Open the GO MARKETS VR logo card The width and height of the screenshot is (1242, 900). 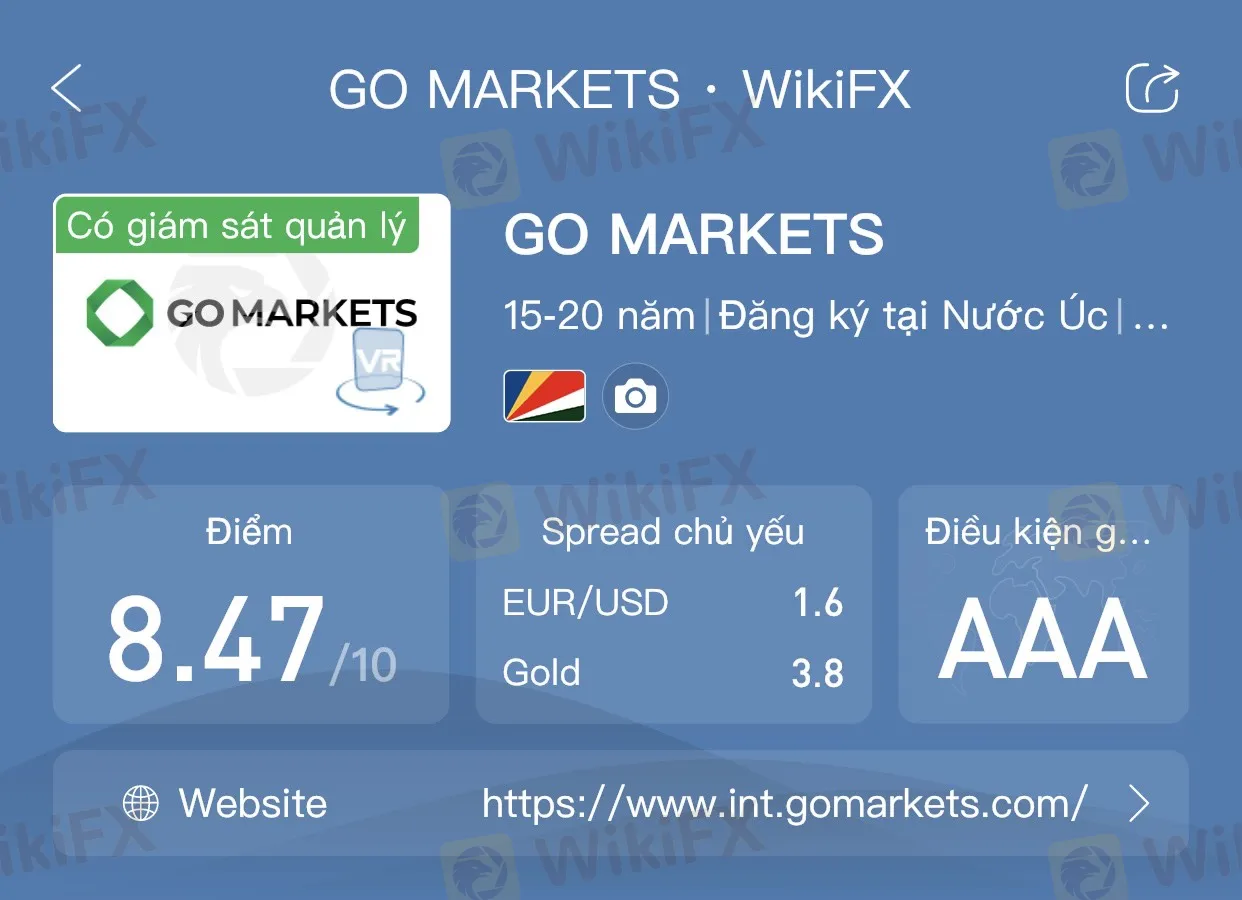(251, 313)
